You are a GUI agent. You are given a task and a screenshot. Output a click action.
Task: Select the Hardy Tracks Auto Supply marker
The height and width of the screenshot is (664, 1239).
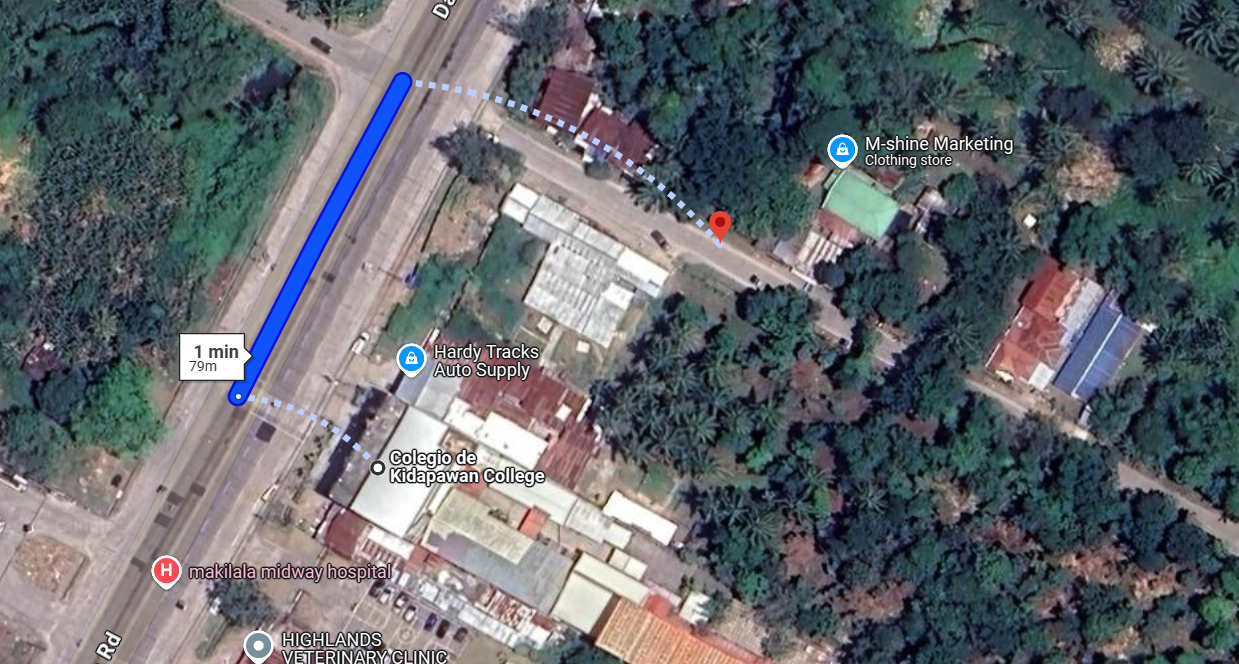(x=410, y=359)
